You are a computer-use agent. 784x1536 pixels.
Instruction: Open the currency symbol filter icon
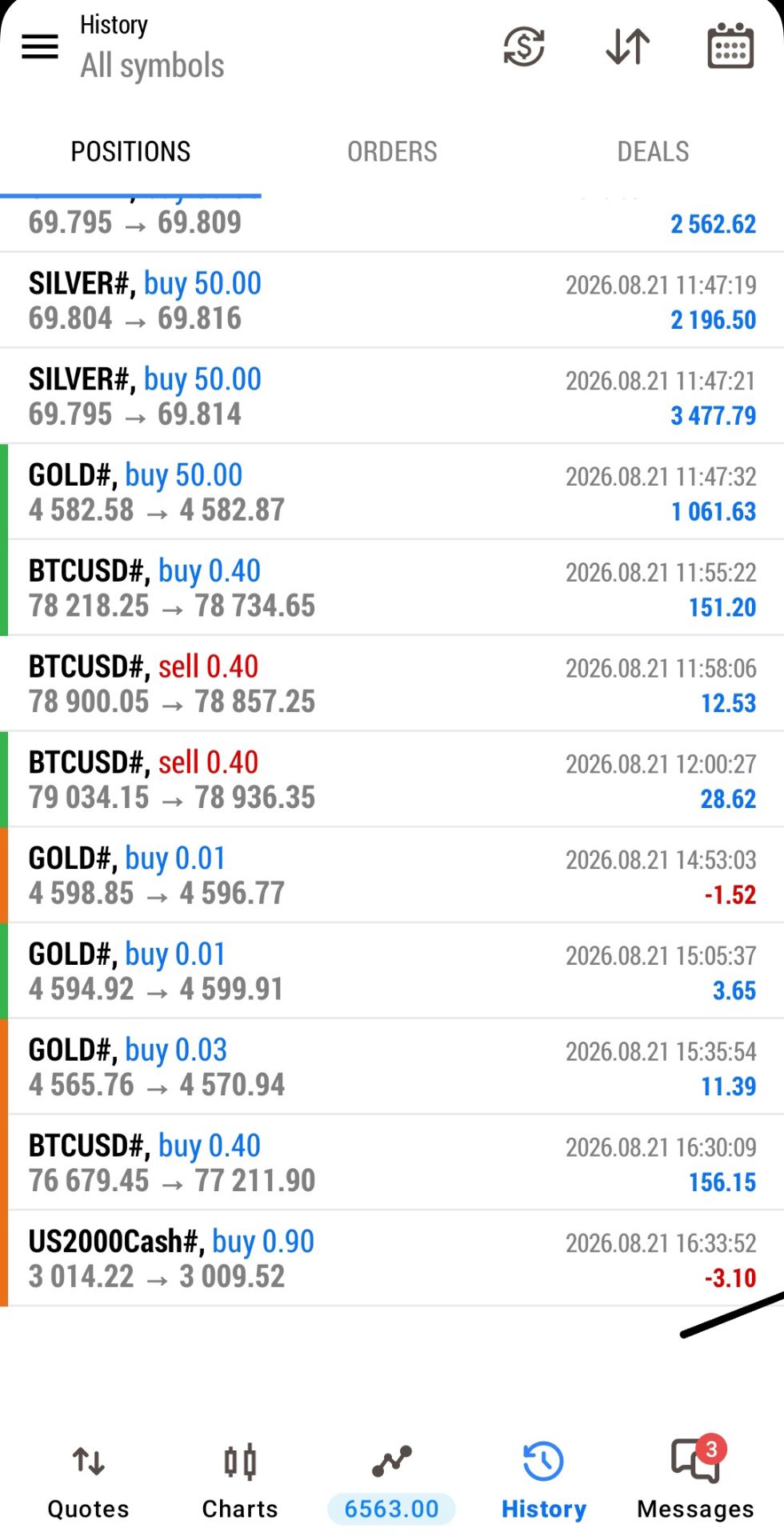(x=524, y=46)
